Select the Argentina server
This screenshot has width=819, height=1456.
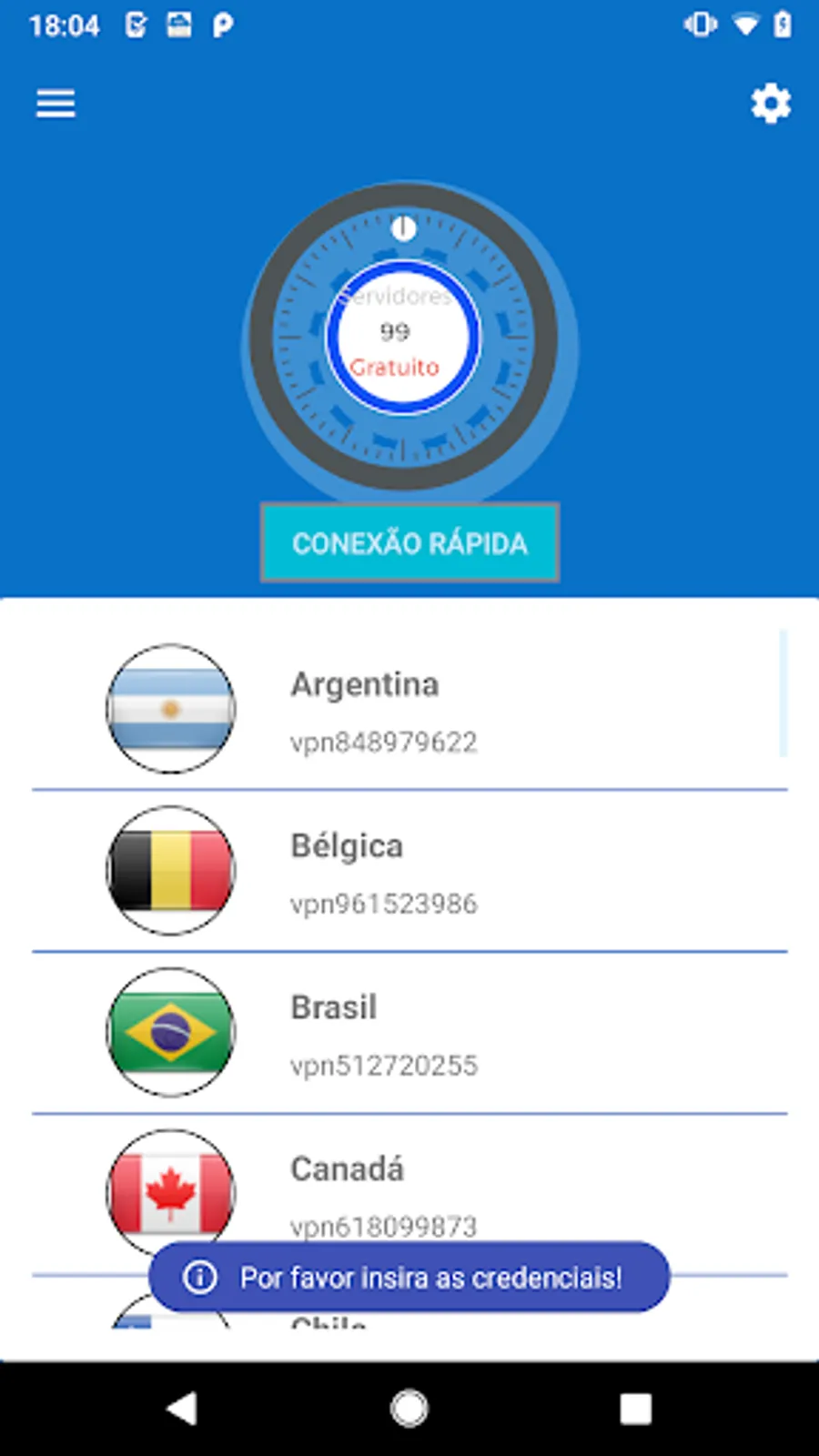pos(409,710)
